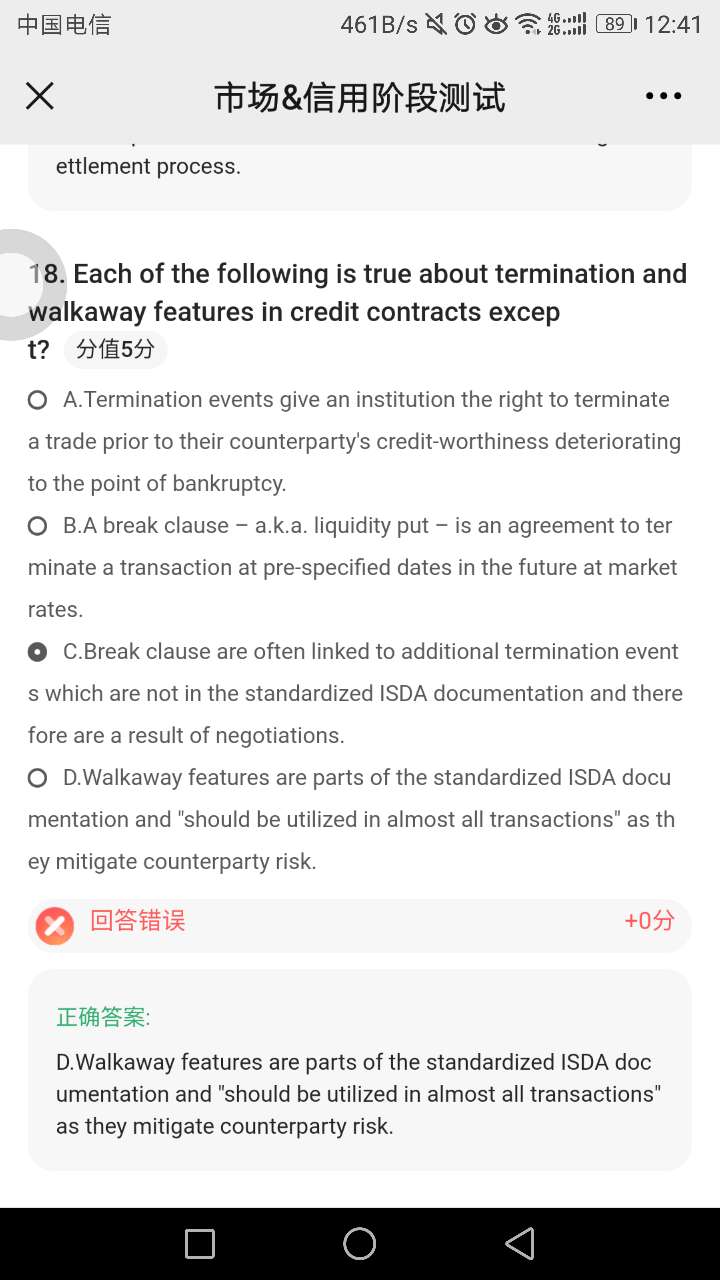
Task: Choose option B about break clause
Action: pos(38,526)
